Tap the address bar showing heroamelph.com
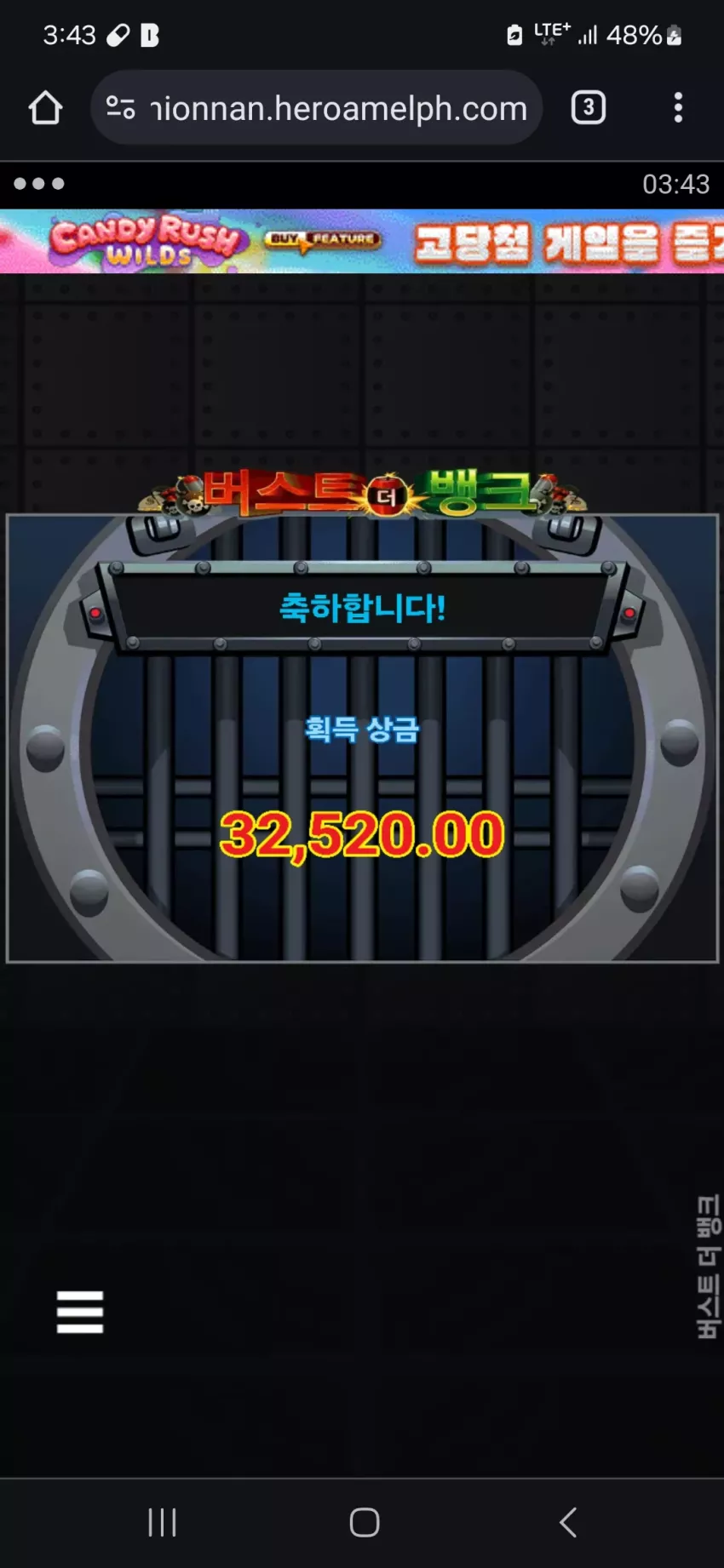 (317, 108)
